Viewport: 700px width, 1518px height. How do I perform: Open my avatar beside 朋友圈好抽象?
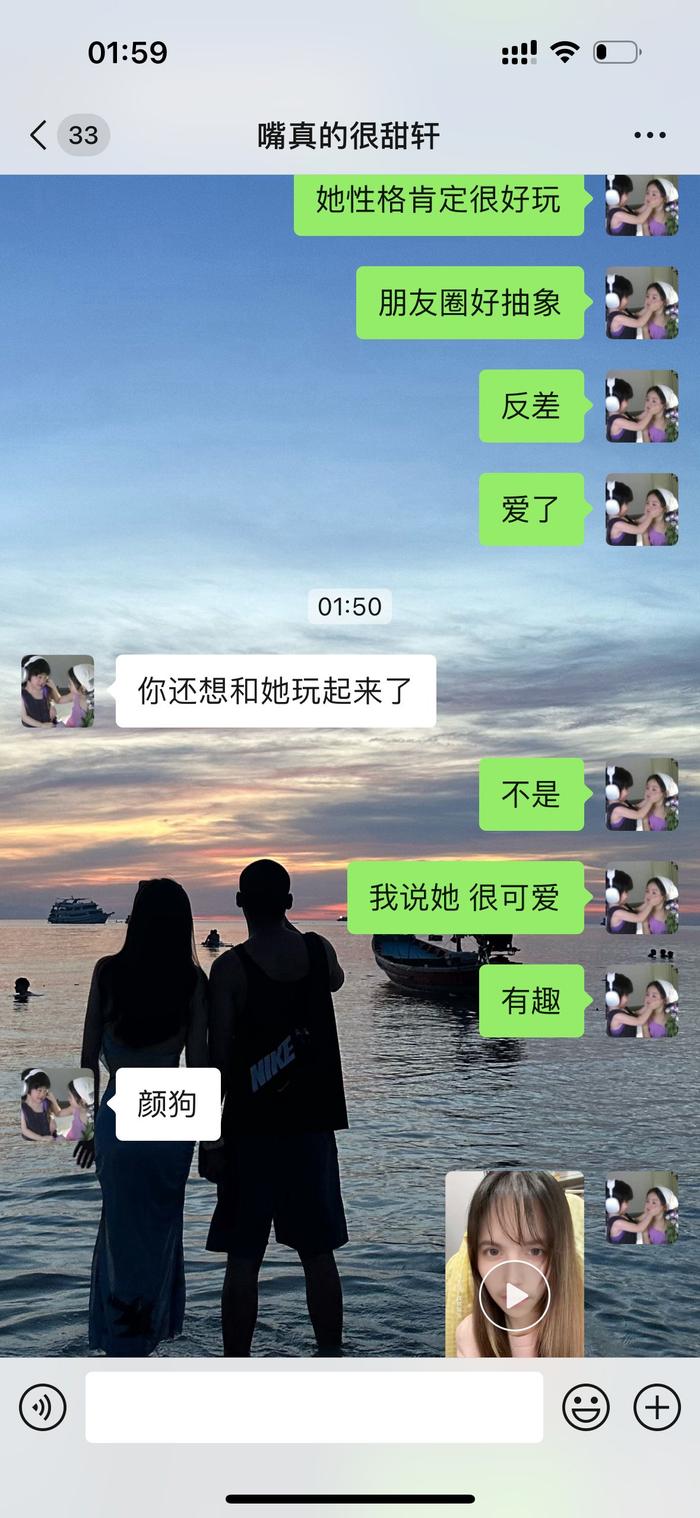click(x=642, y=303)
